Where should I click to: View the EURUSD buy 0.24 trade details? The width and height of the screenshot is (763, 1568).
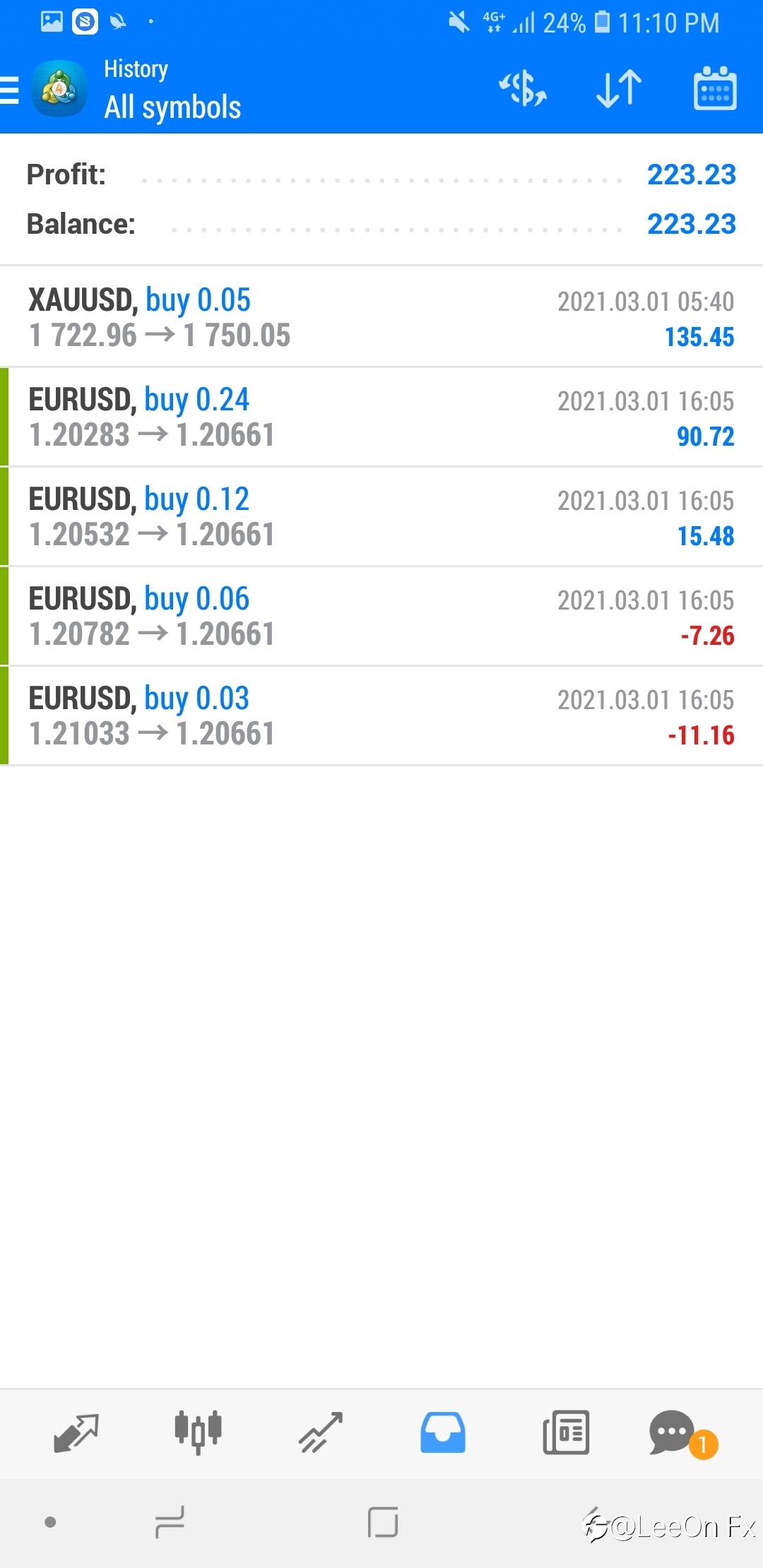click(x=381, y=417)
